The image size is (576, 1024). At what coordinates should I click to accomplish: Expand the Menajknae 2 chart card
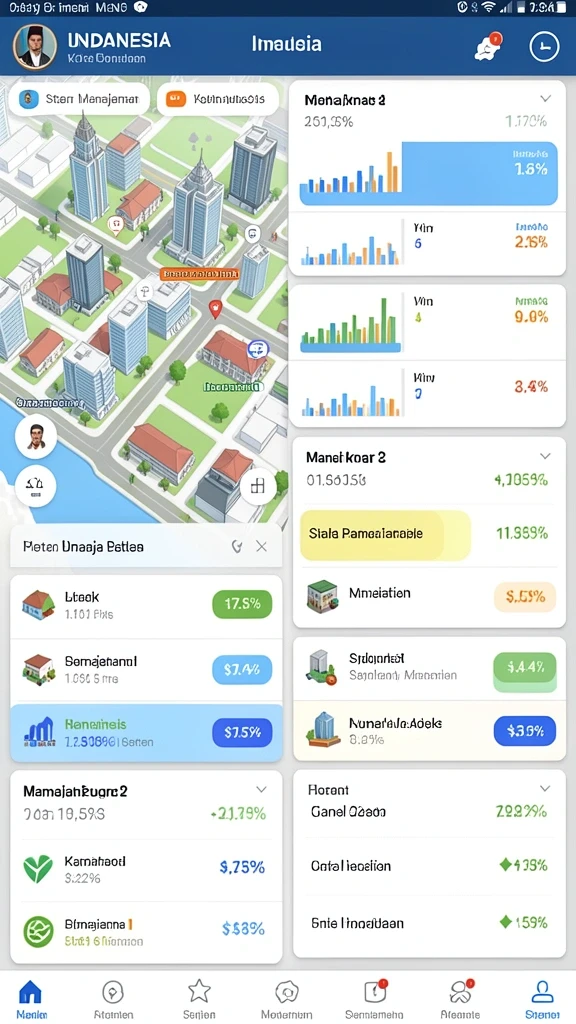(545, 99)
